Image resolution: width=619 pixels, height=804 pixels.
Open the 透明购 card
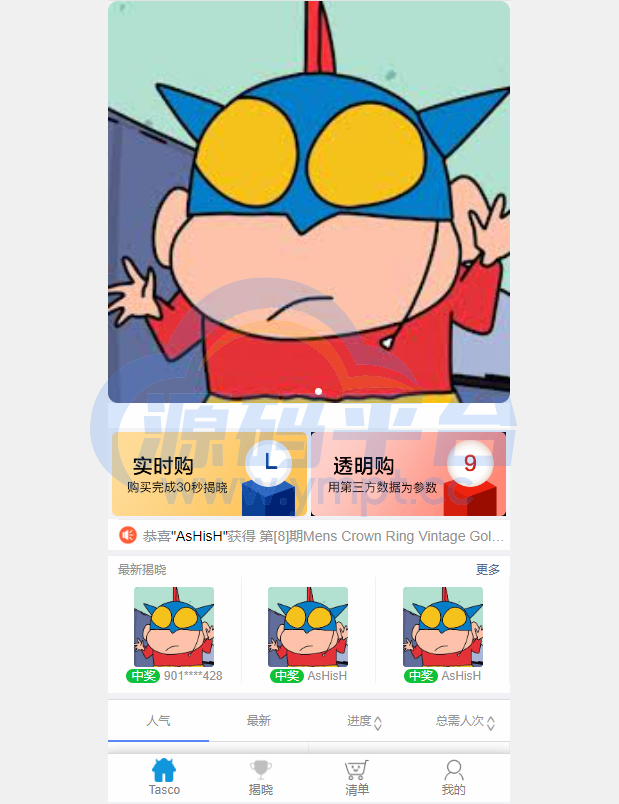tap(408, 474)
